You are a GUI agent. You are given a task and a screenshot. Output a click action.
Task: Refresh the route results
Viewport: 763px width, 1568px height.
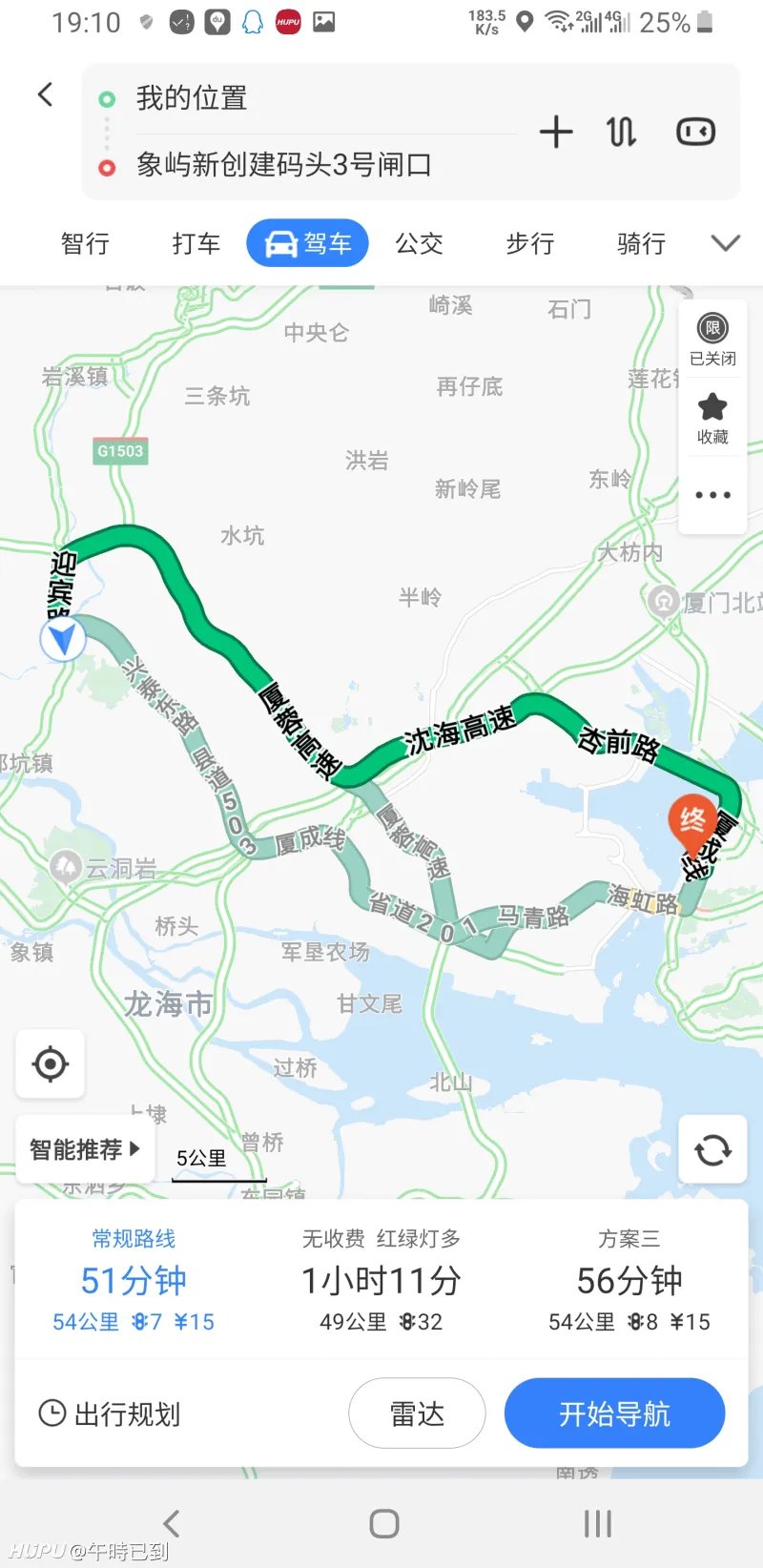click(x=712, y=1150)
